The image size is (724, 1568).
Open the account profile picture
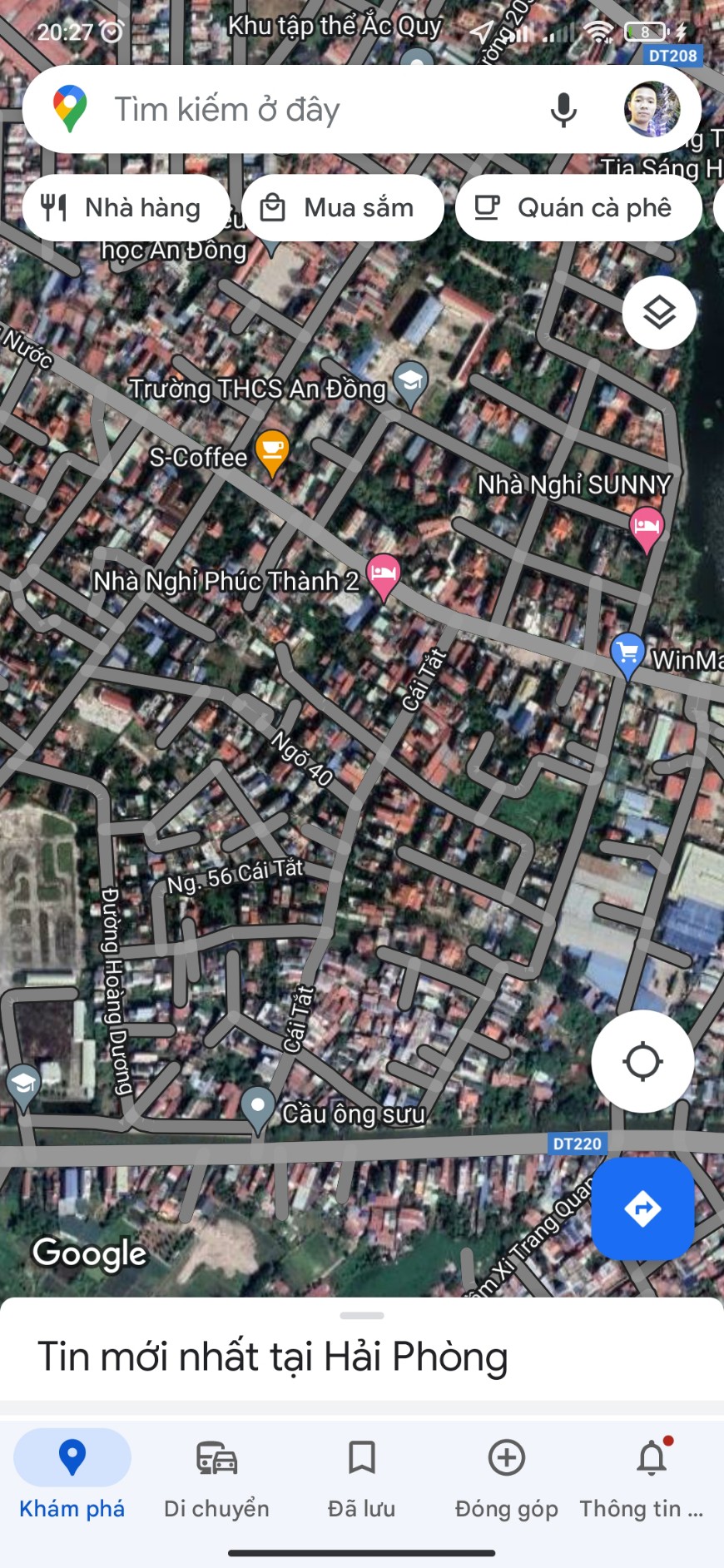click(x=652, y=109)
